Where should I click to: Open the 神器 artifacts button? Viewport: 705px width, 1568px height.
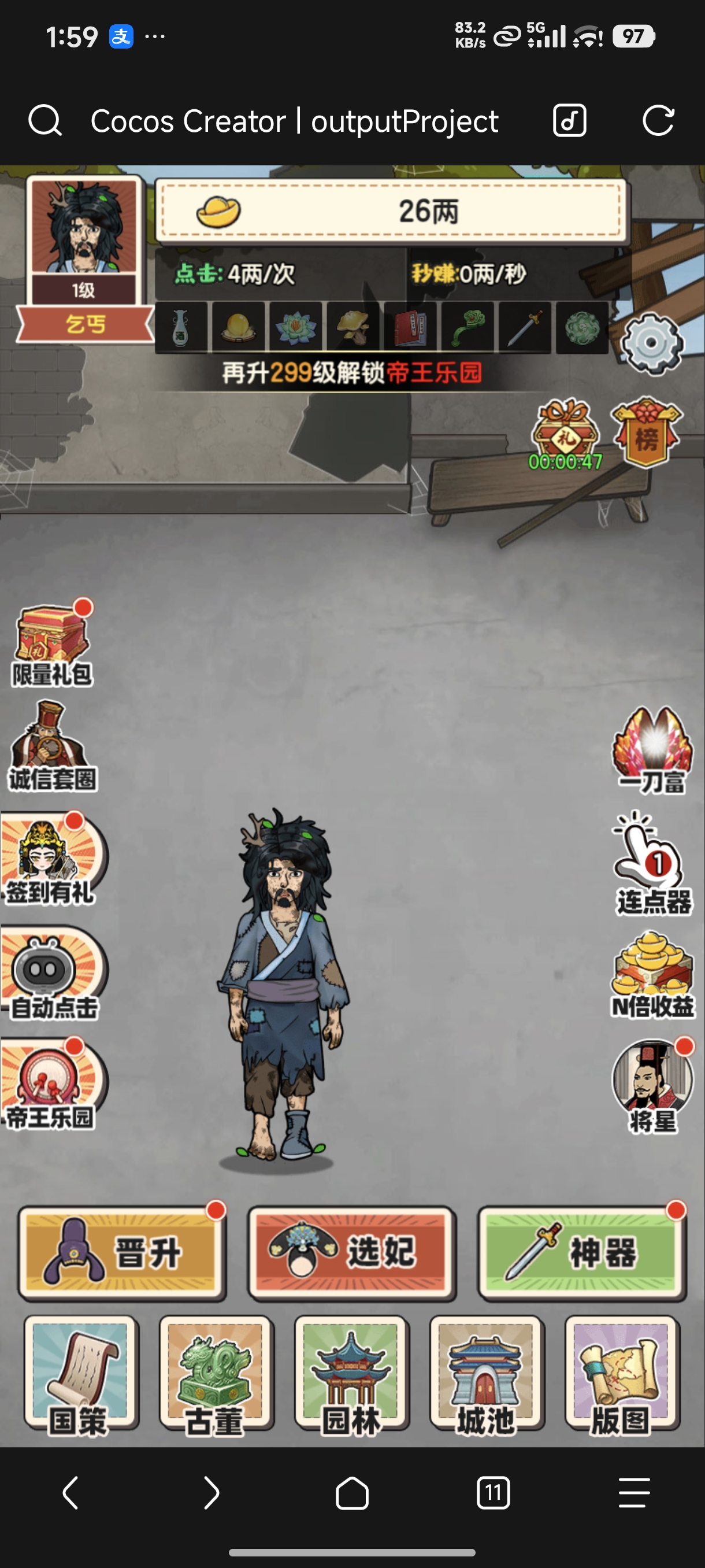tap(581, 1253)
